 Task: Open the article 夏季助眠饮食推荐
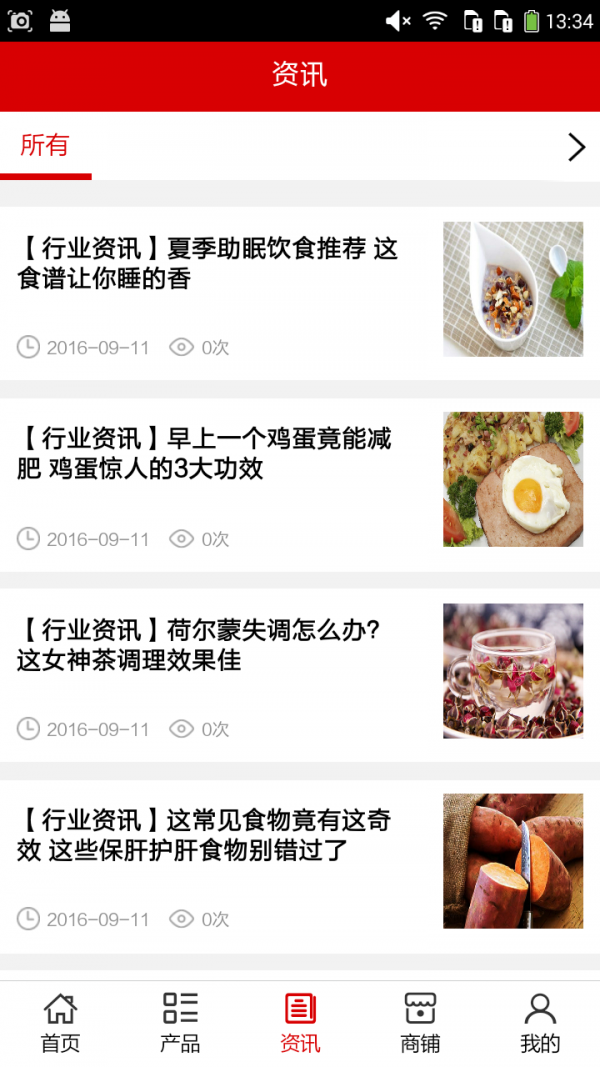pos(208,264)
